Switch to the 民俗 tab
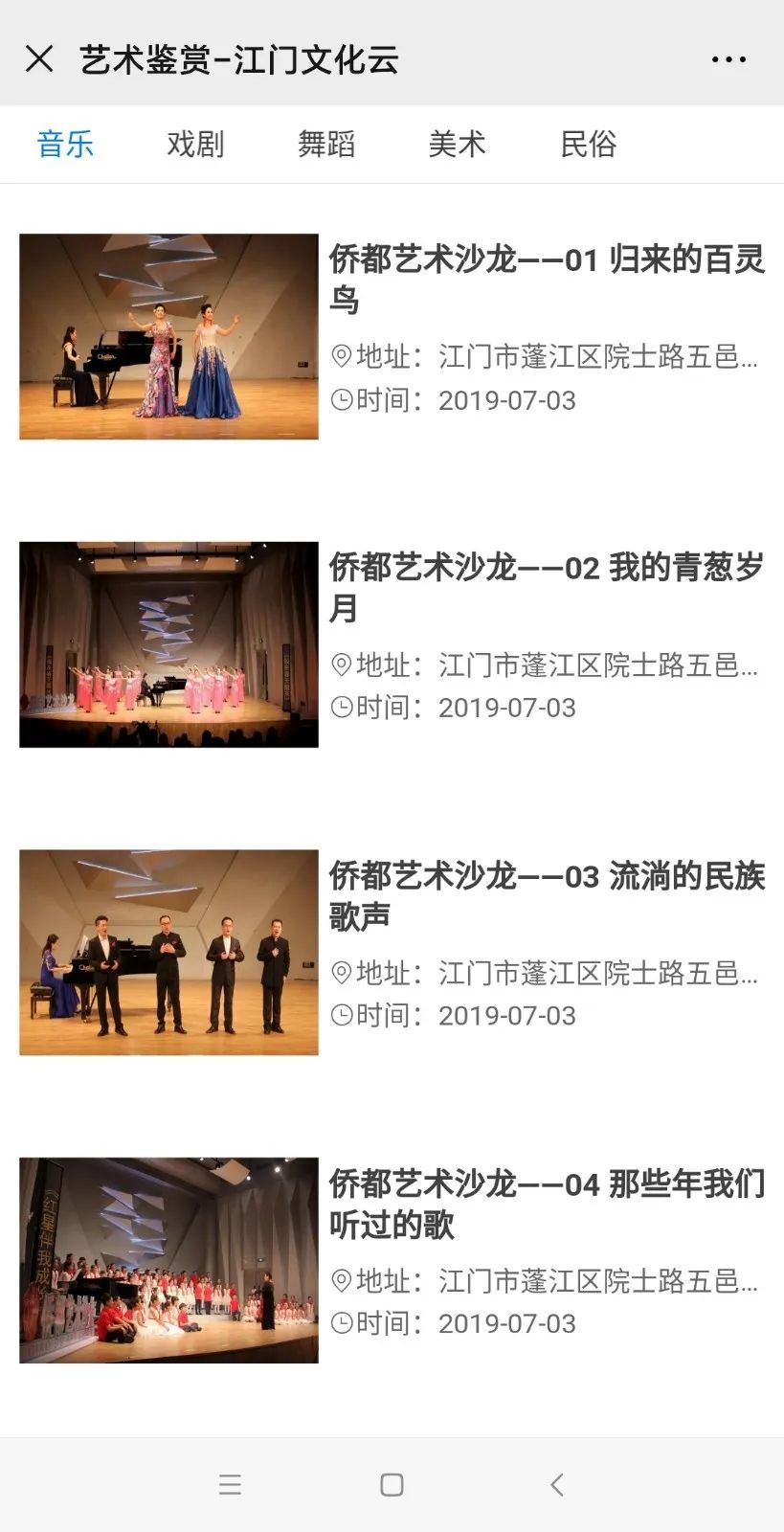 [x=588, y=145]
